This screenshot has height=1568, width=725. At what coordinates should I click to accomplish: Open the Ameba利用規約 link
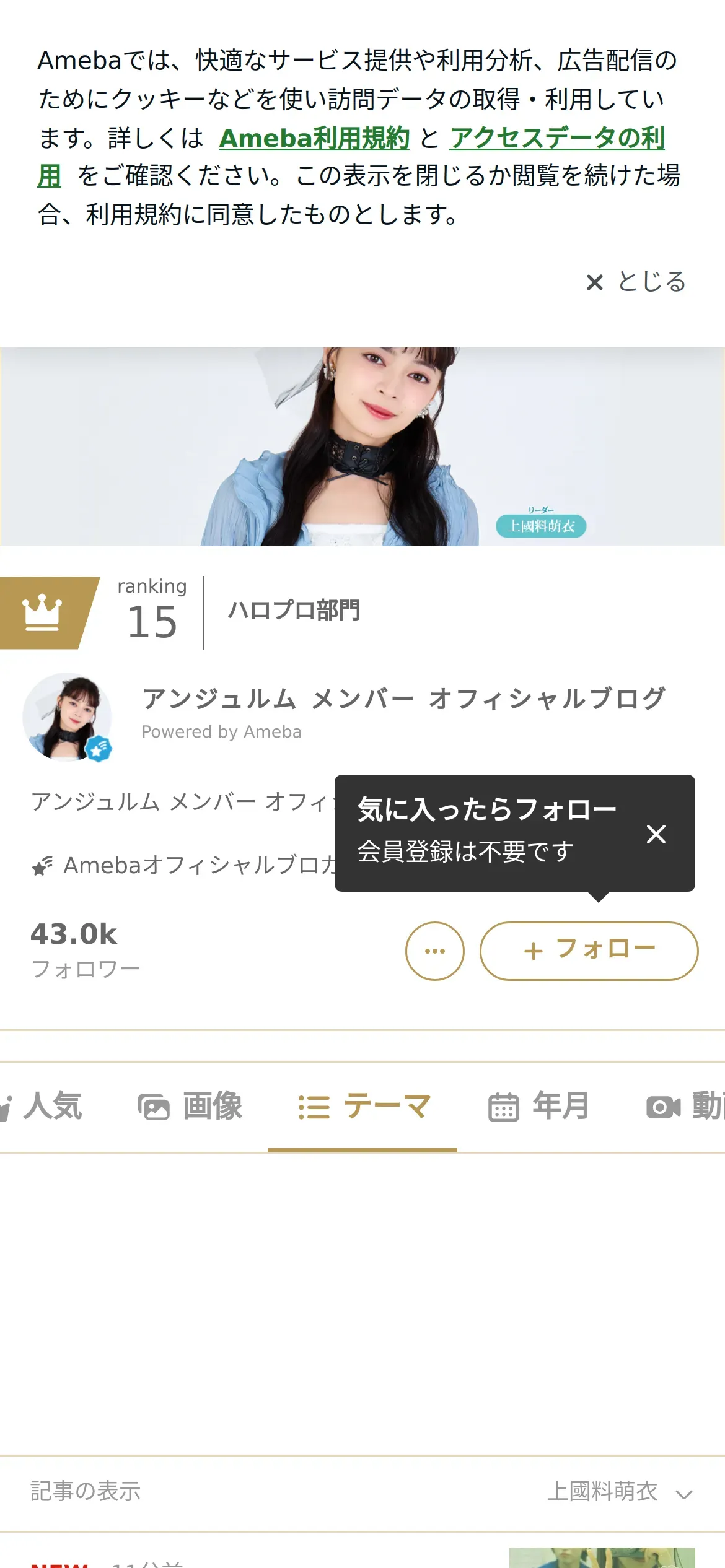click(314, 138)
